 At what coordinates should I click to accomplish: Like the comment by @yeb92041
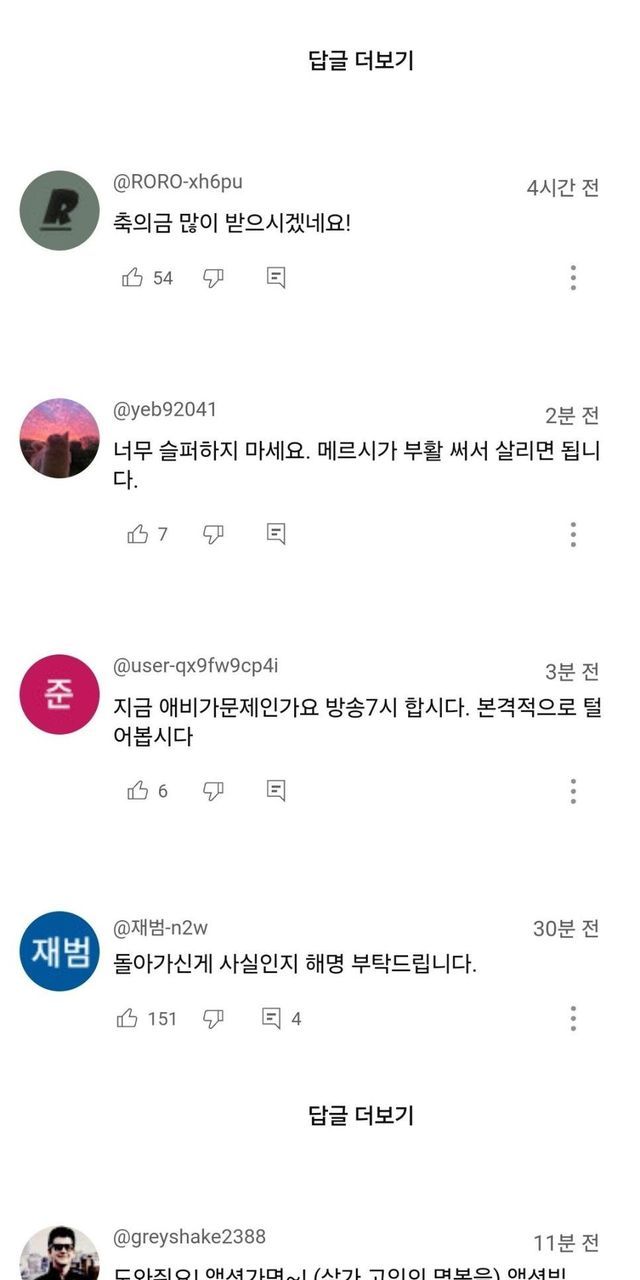click(138, 534)
